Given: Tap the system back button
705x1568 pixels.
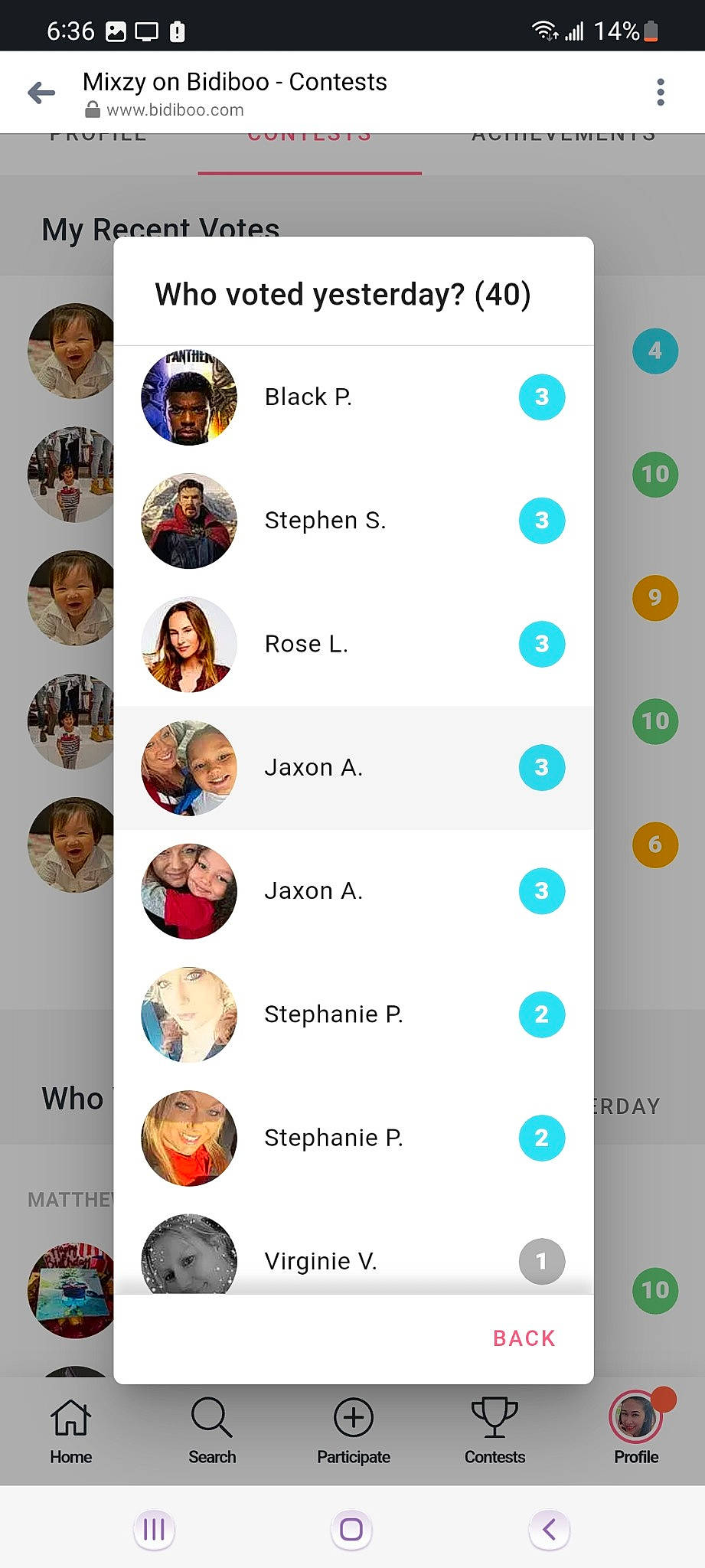Looking at the screenshot, I should 549,1529.
